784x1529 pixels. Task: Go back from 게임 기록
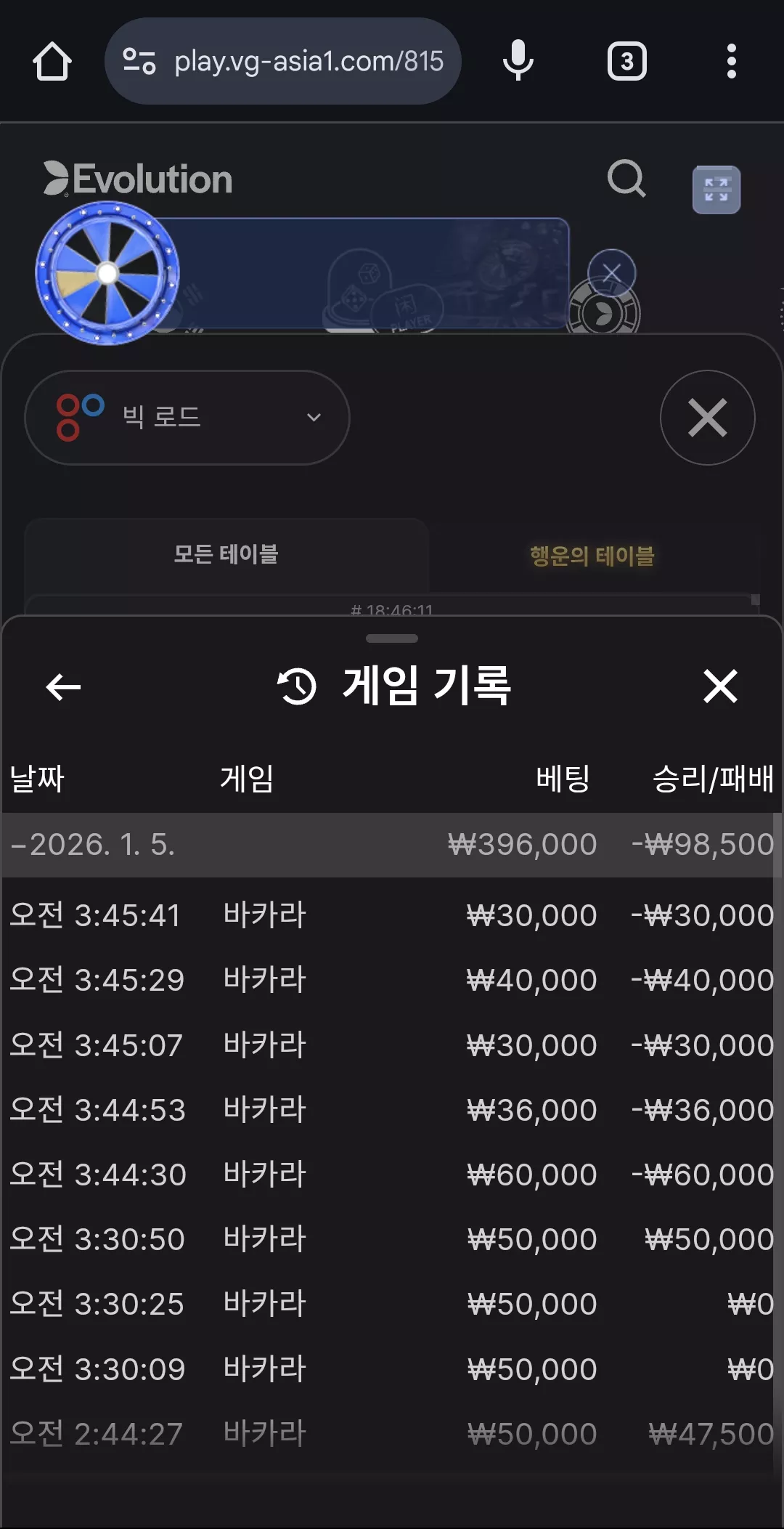point(63,686)
